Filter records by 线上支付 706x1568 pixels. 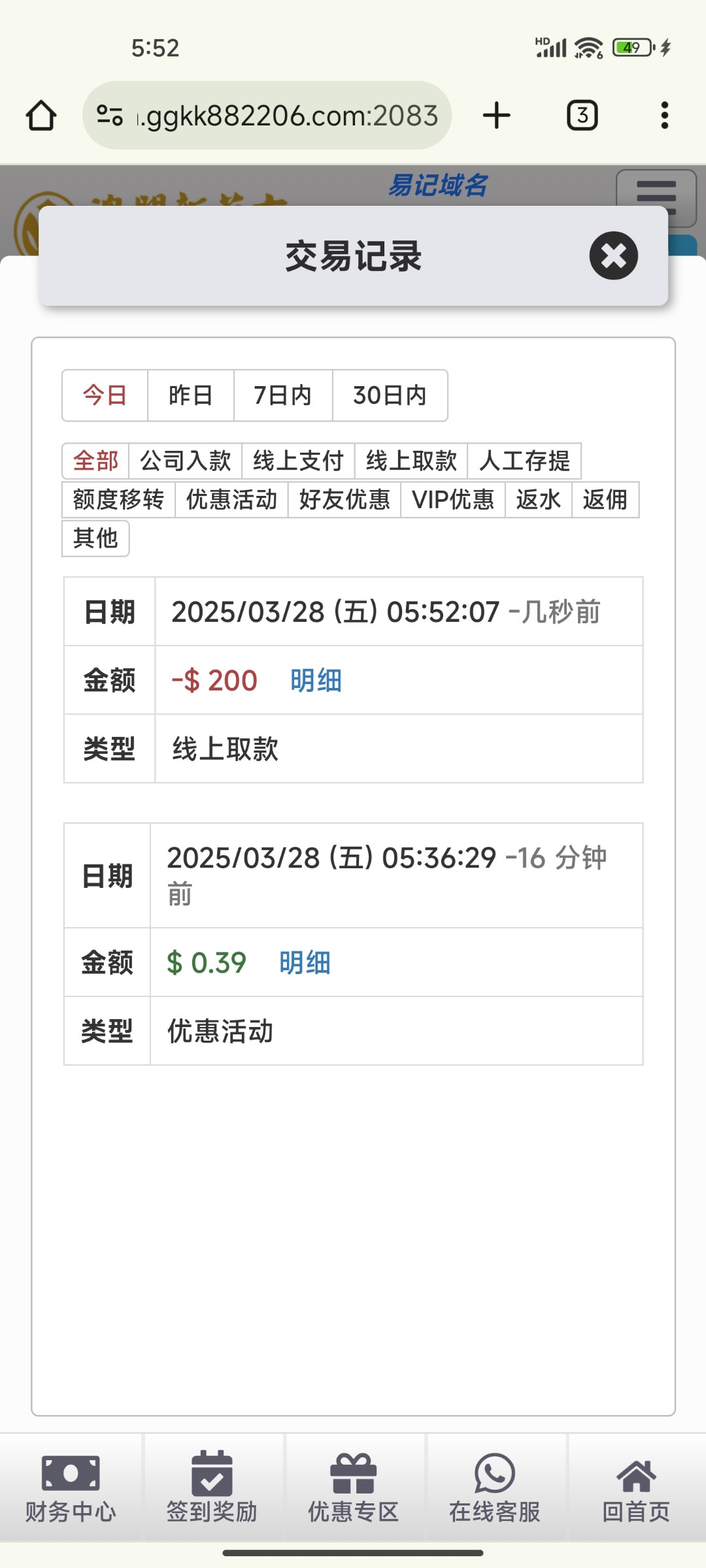click(298, 461)
